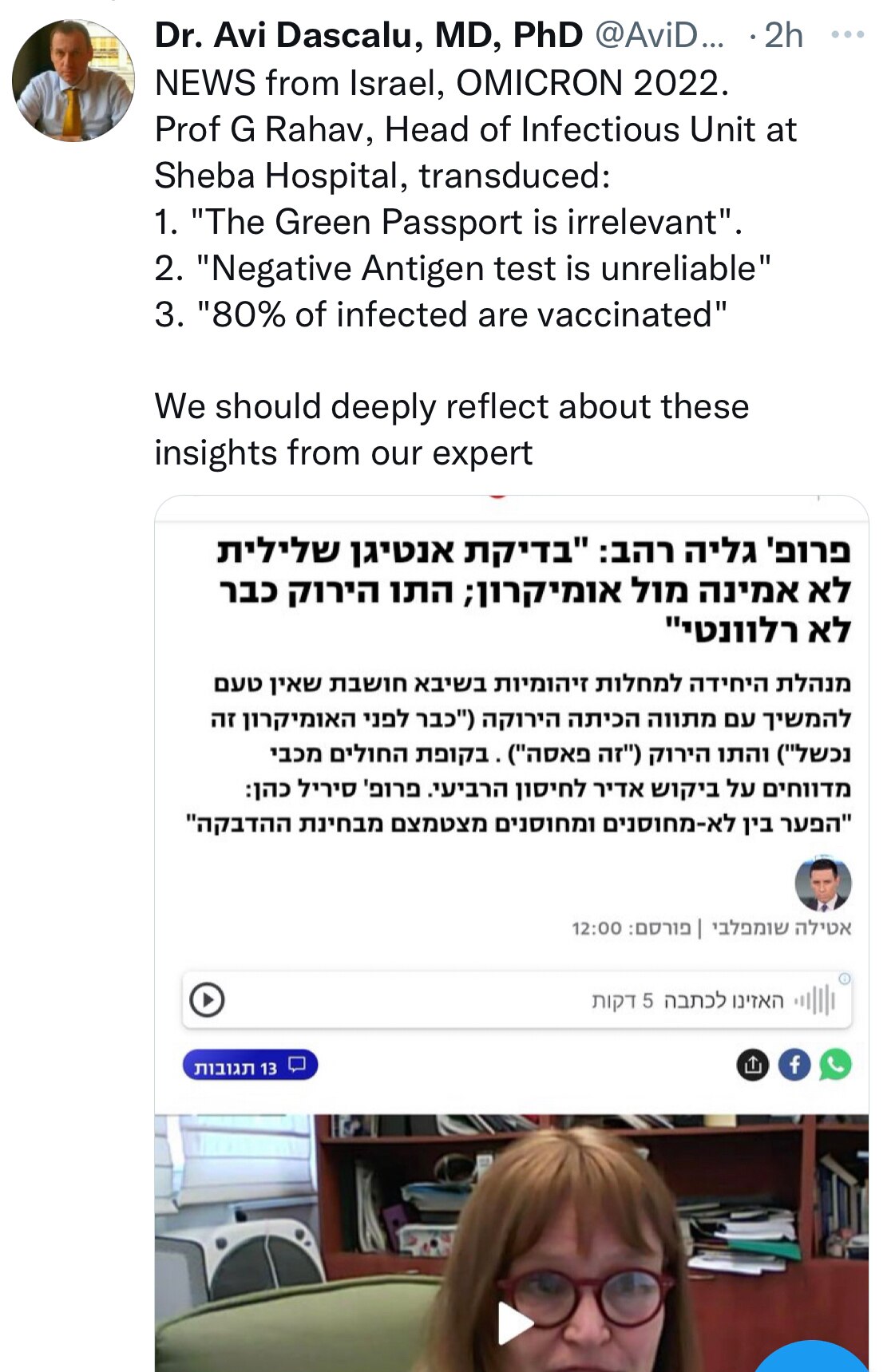View Dr. Avi Dascalu's profile via name
The image size is (895, 1372).
pos(368,35)
